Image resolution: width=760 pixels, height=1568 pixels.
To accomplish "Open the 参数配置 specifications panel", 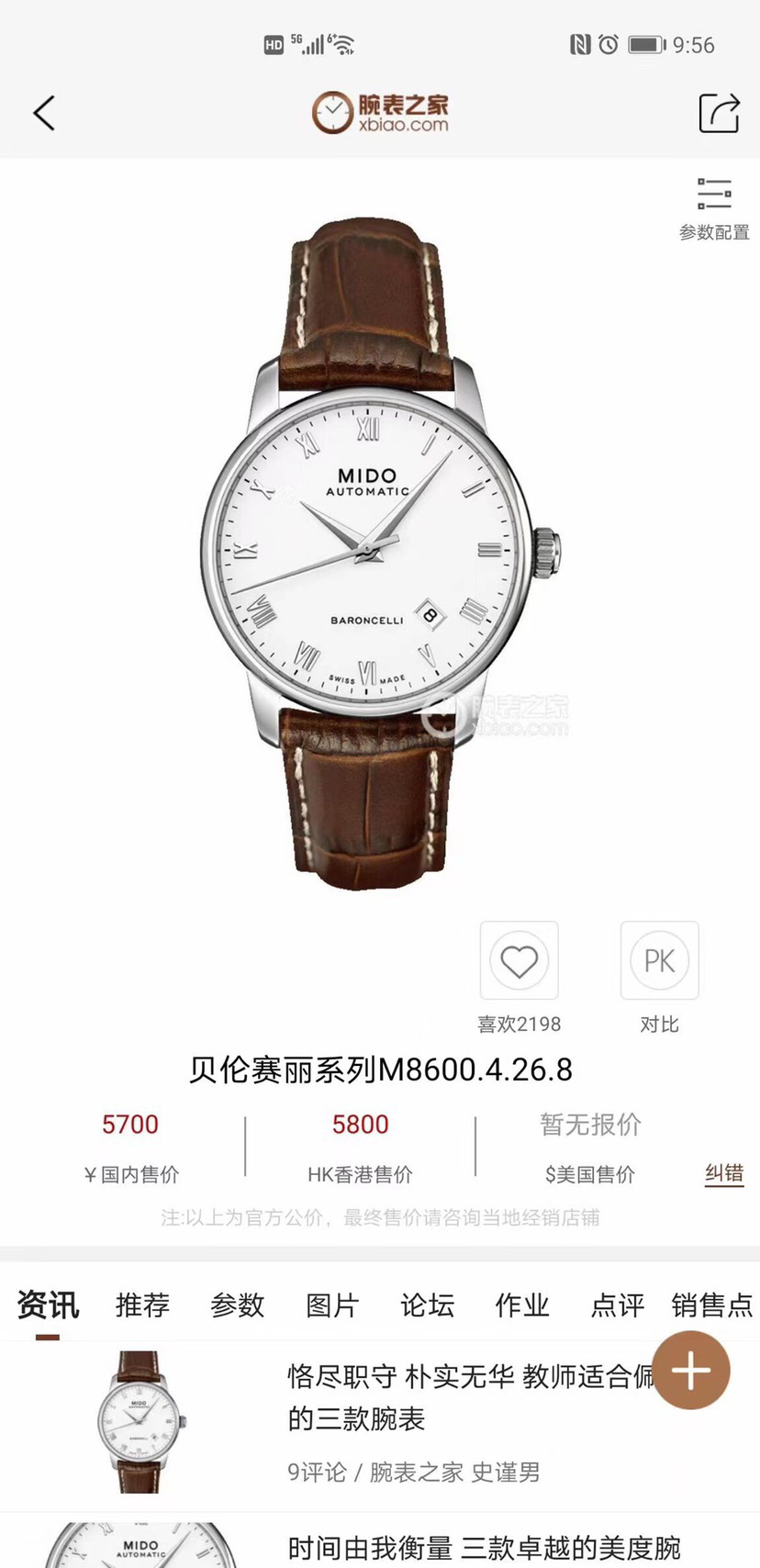I will coord(713,208).
